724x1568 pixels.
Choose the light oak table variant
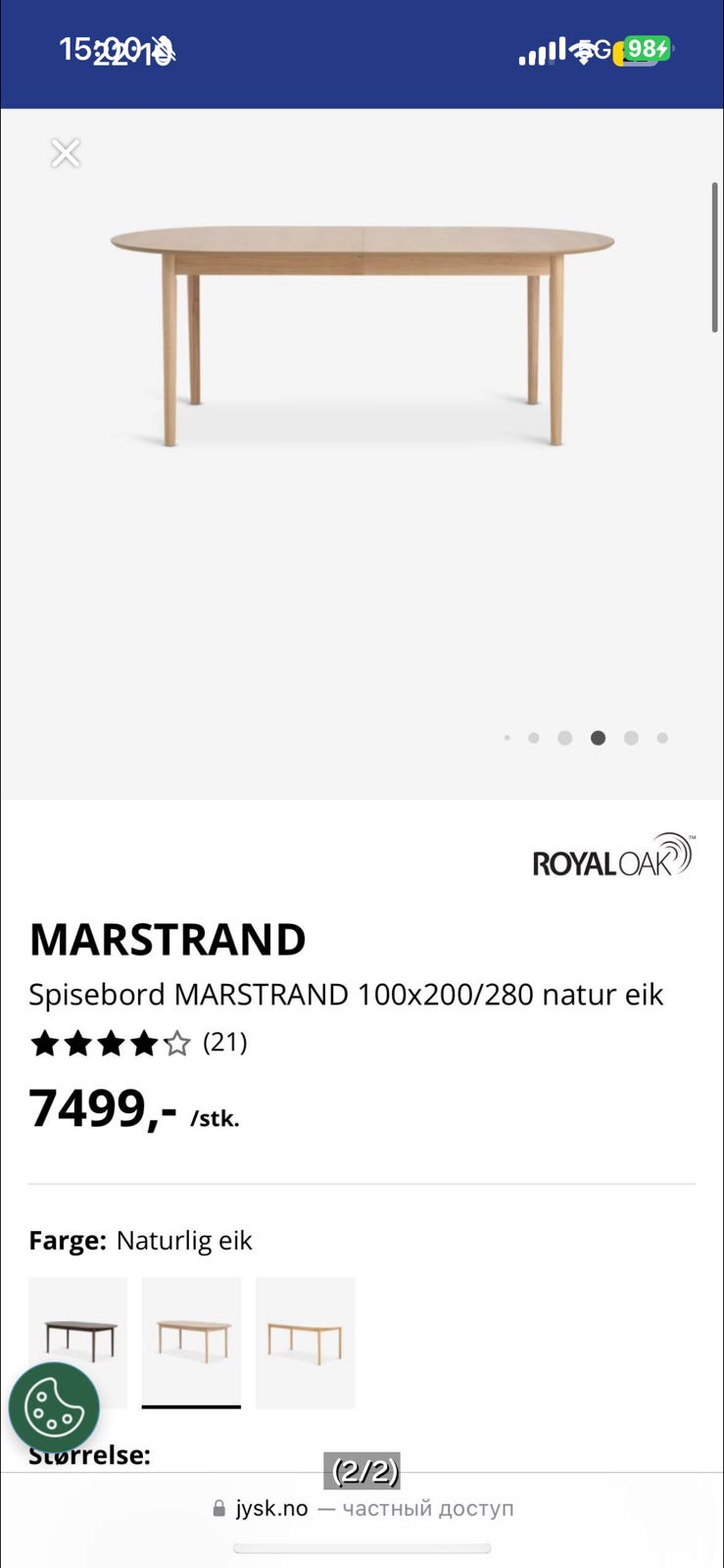305,1341
